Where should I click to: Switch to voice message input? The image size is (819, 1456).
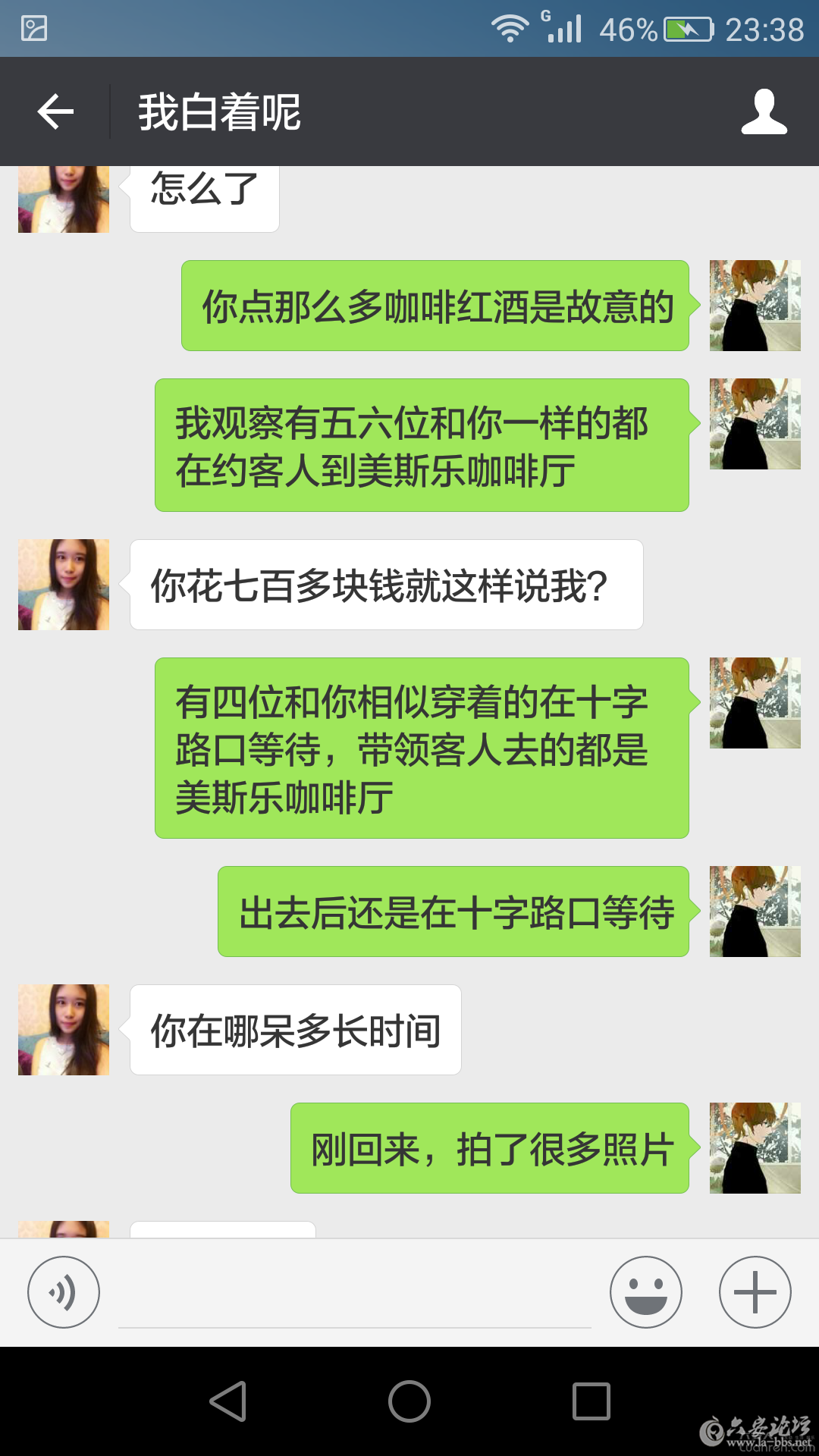[x=64, y=1292]
